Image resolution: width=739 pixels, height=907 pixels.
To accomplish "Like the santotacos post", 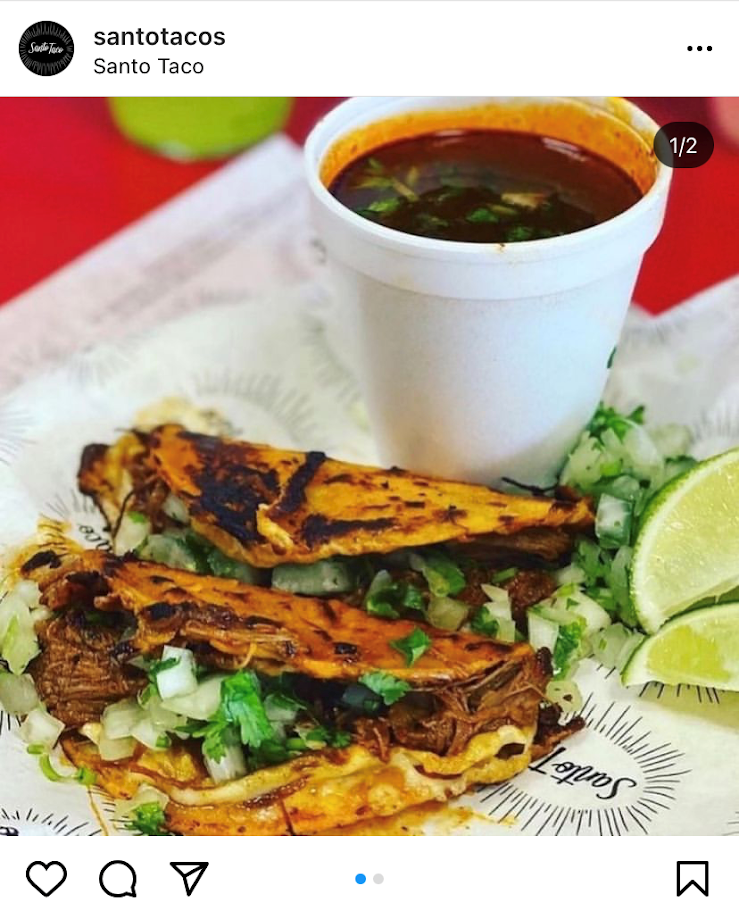I will coord(46,878).
